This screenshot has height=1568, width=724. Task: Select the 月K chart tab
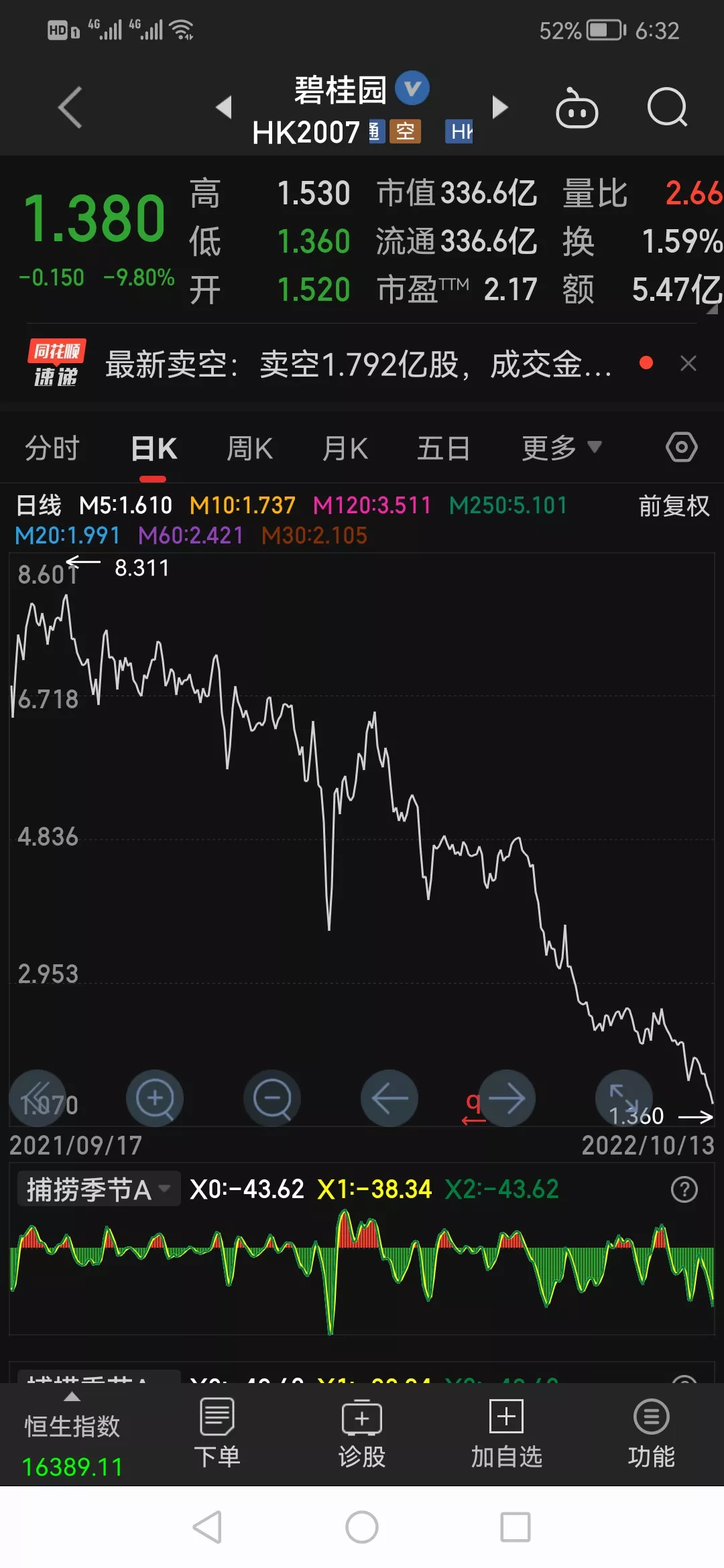tap(345, 448)
